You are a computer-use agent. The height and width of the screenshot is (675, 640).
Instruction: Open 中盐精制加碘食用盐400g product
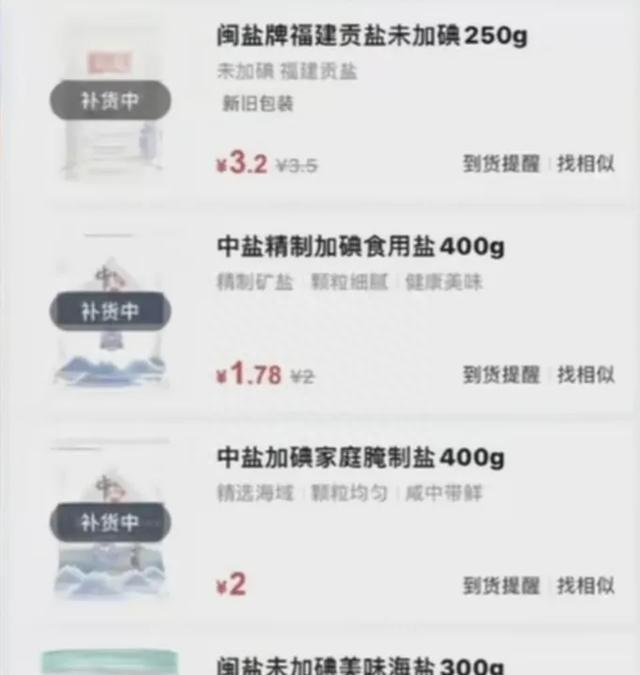[360, 247]
